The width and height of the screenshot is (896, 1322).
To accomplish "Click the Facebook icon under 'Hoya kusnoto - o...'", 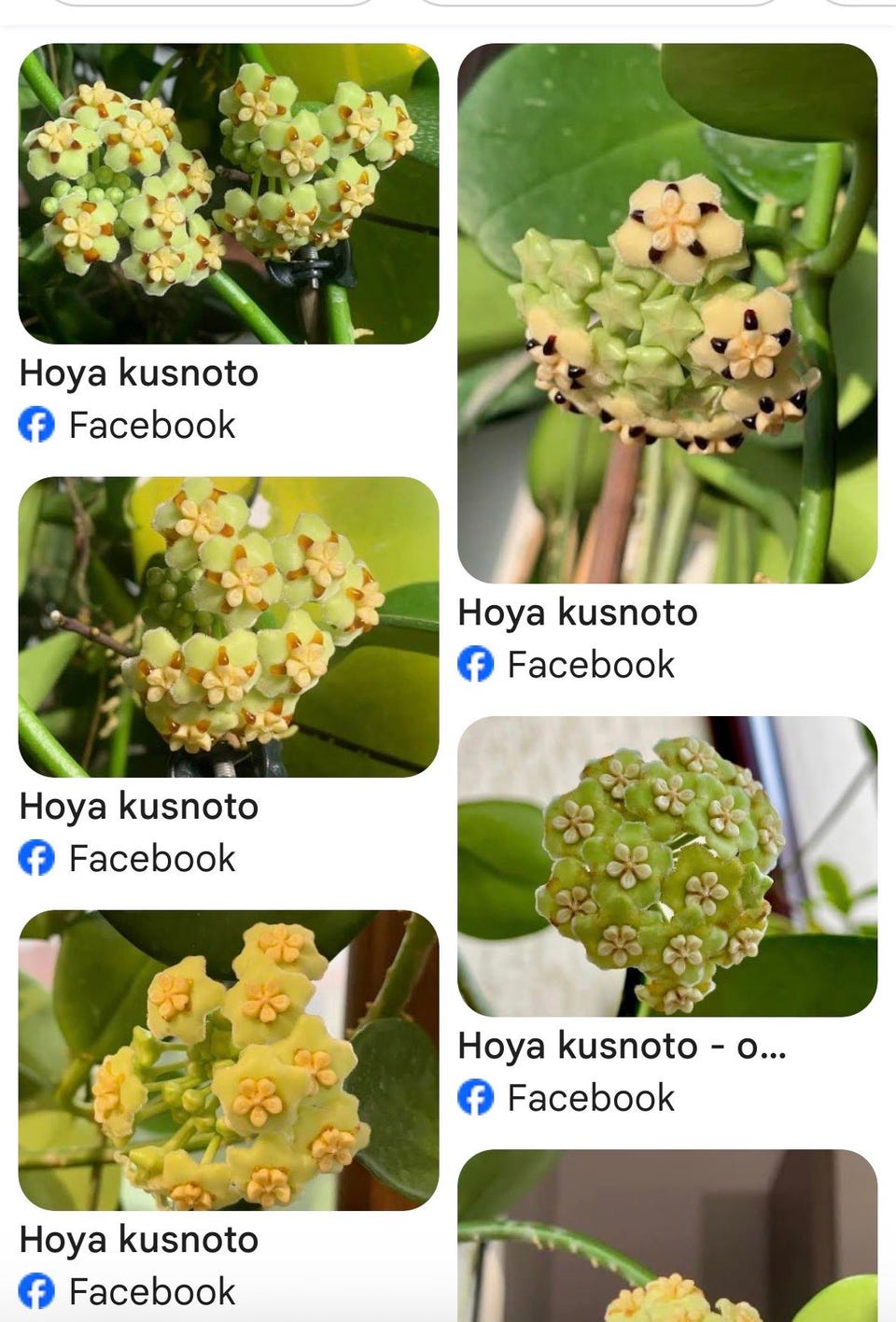I will tap(477, 1097).
